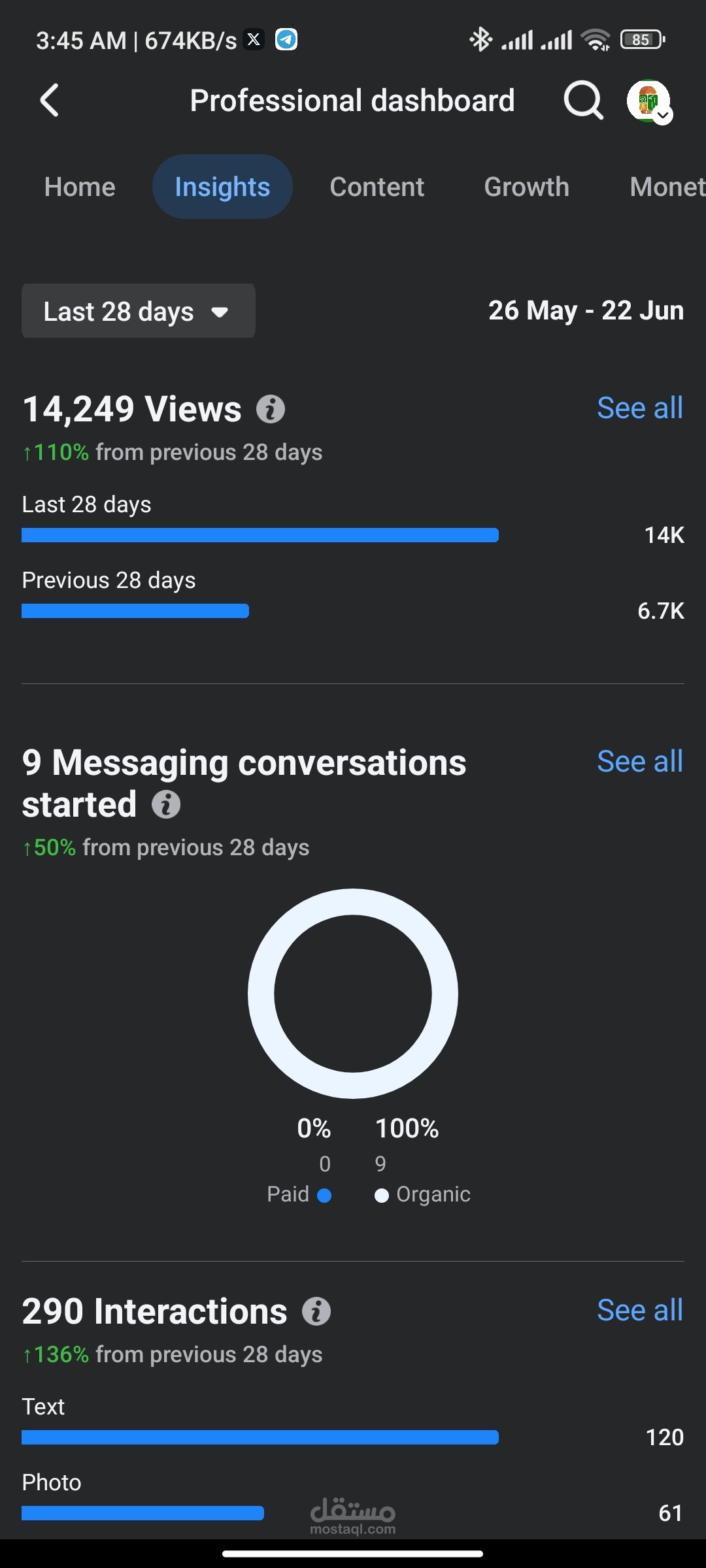Image resolution: width=706 pixels, height=1568 pixels.
Task: Open the profile switcher avatar
Action: coord(649,101)
